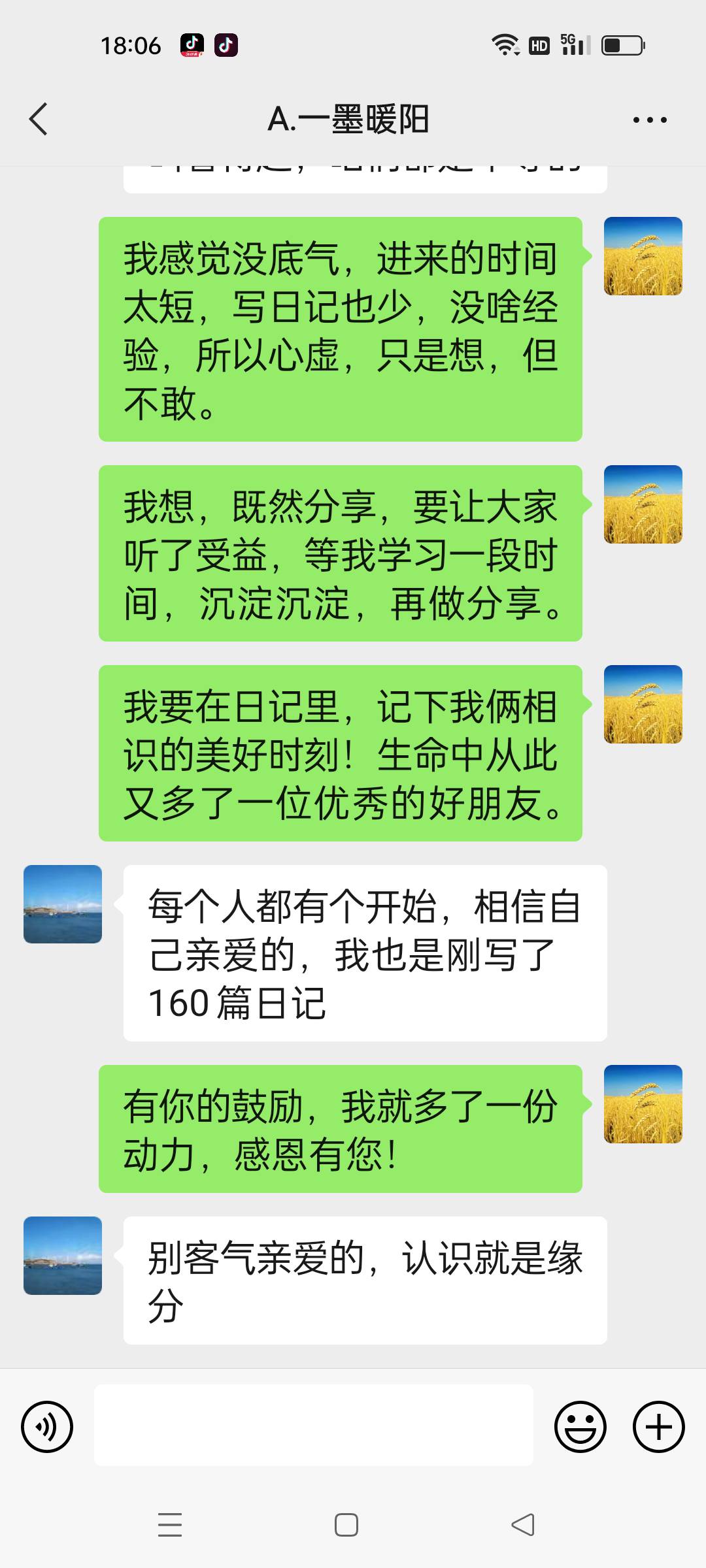Open the emoji picker
The height and width of the screenshot is (1568, 706).
coord(581,1427)
